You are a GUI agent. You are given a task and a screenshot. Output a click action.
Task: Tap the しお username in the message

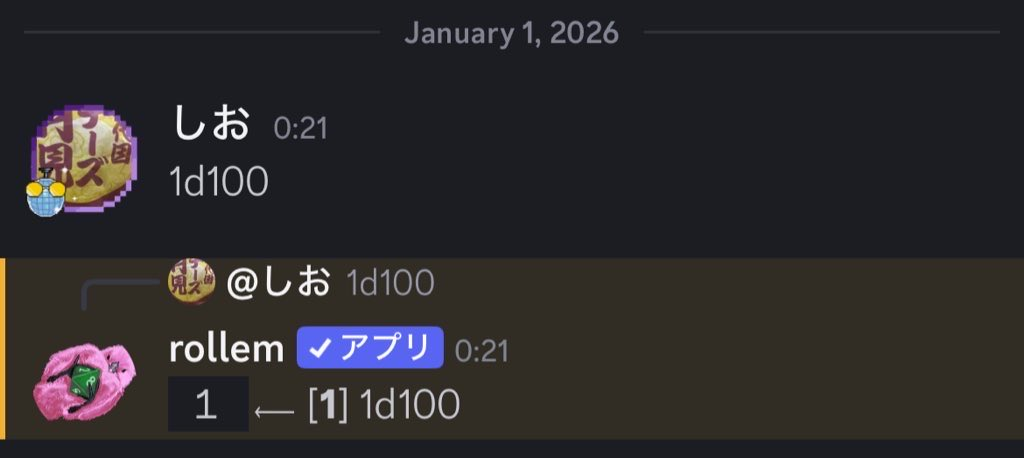pos(212,124)
